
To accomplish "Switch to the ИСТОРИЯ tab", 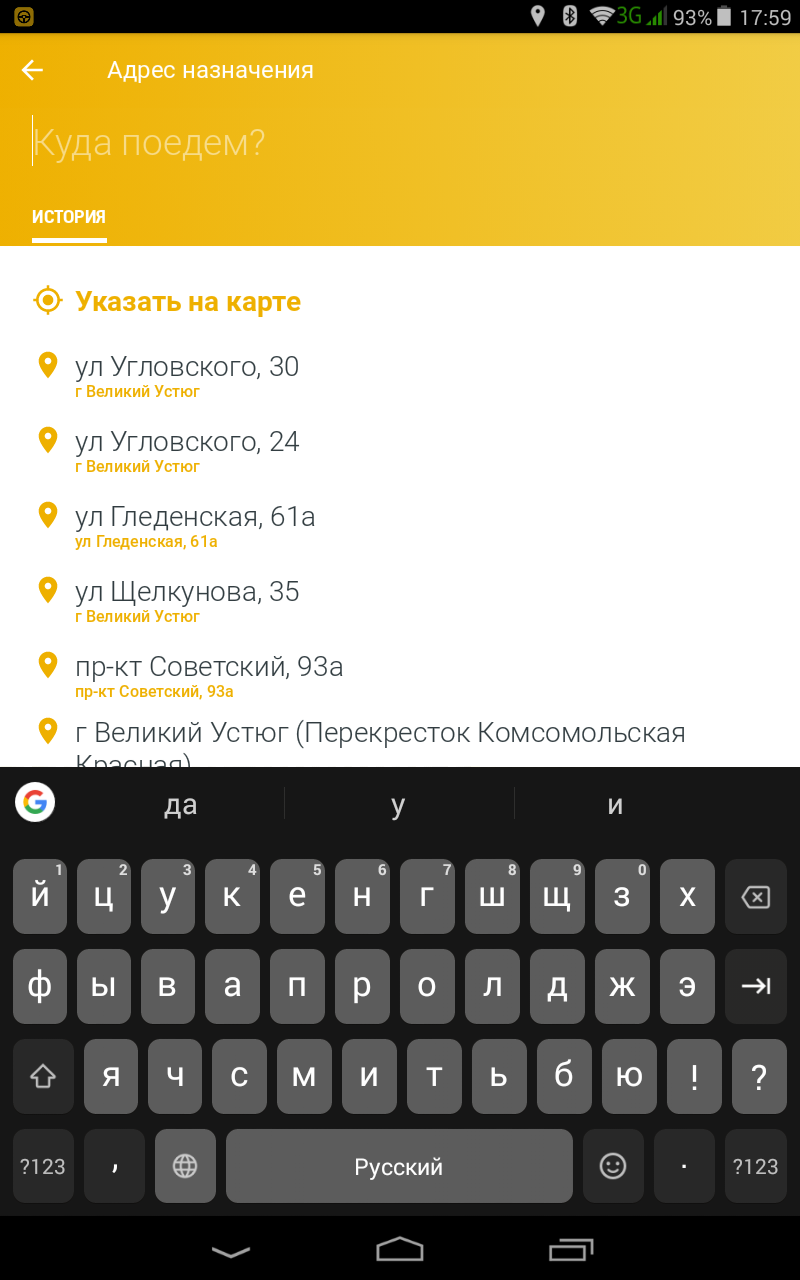I will [68, 215].
